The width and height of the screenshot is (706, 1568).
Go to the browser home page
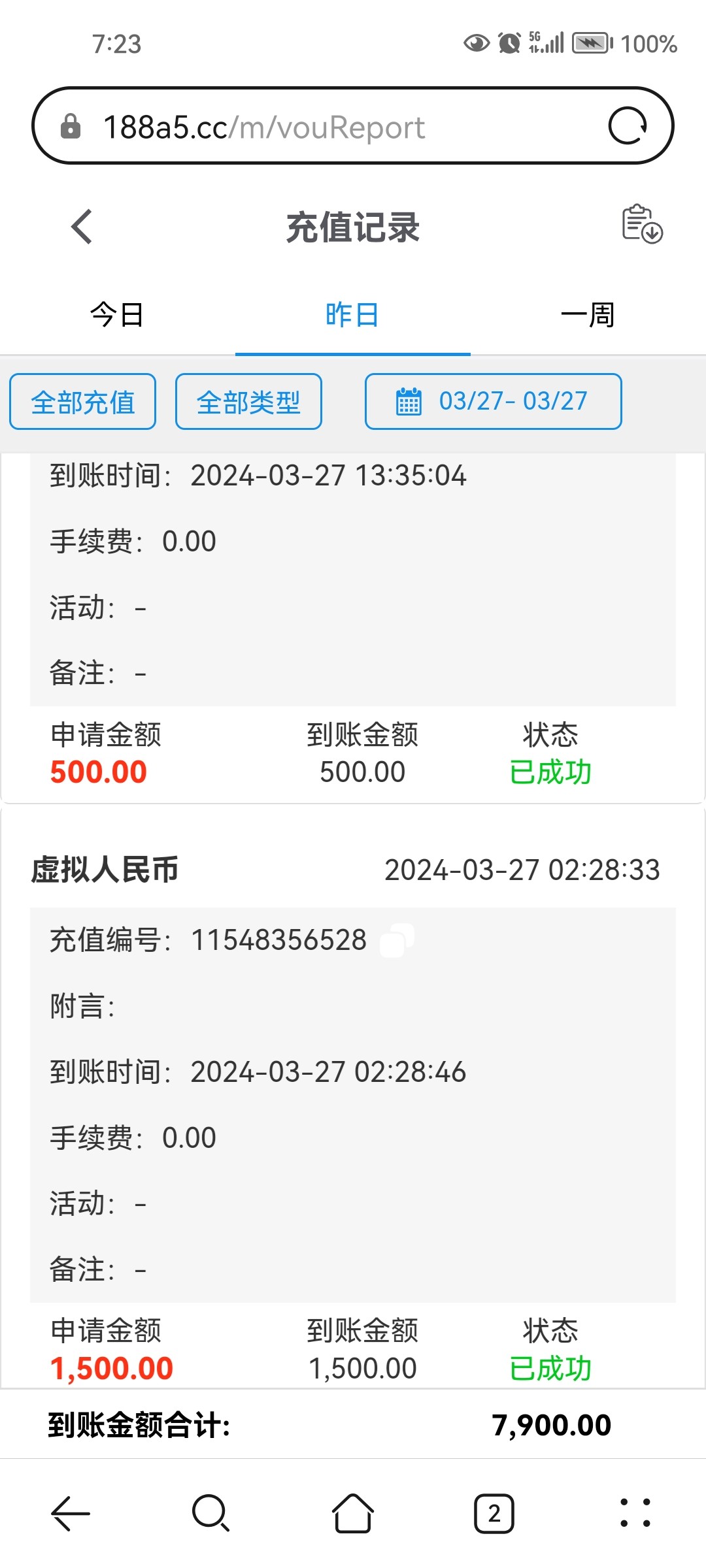(x=353, y=1513)
